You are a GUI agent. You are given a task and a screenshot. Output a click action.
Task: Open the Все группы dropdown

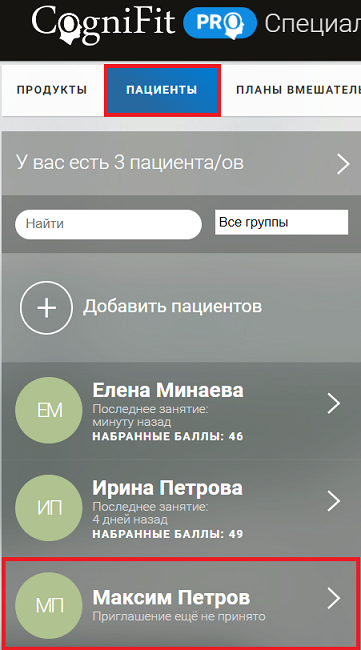pyautogui.click(x=281, y=223)
